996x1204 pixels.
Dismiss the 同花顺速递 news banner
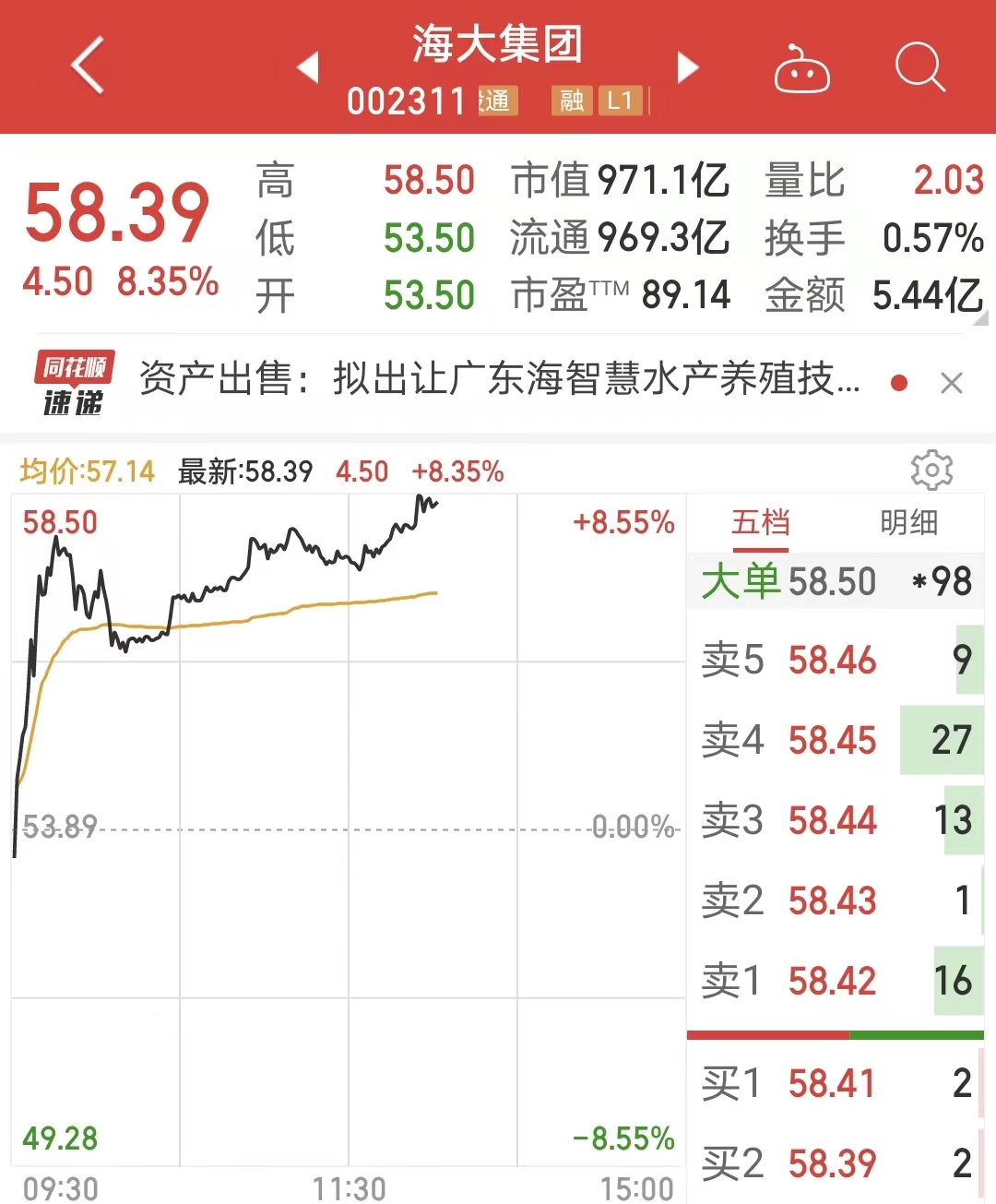click(x=951, y=383)
